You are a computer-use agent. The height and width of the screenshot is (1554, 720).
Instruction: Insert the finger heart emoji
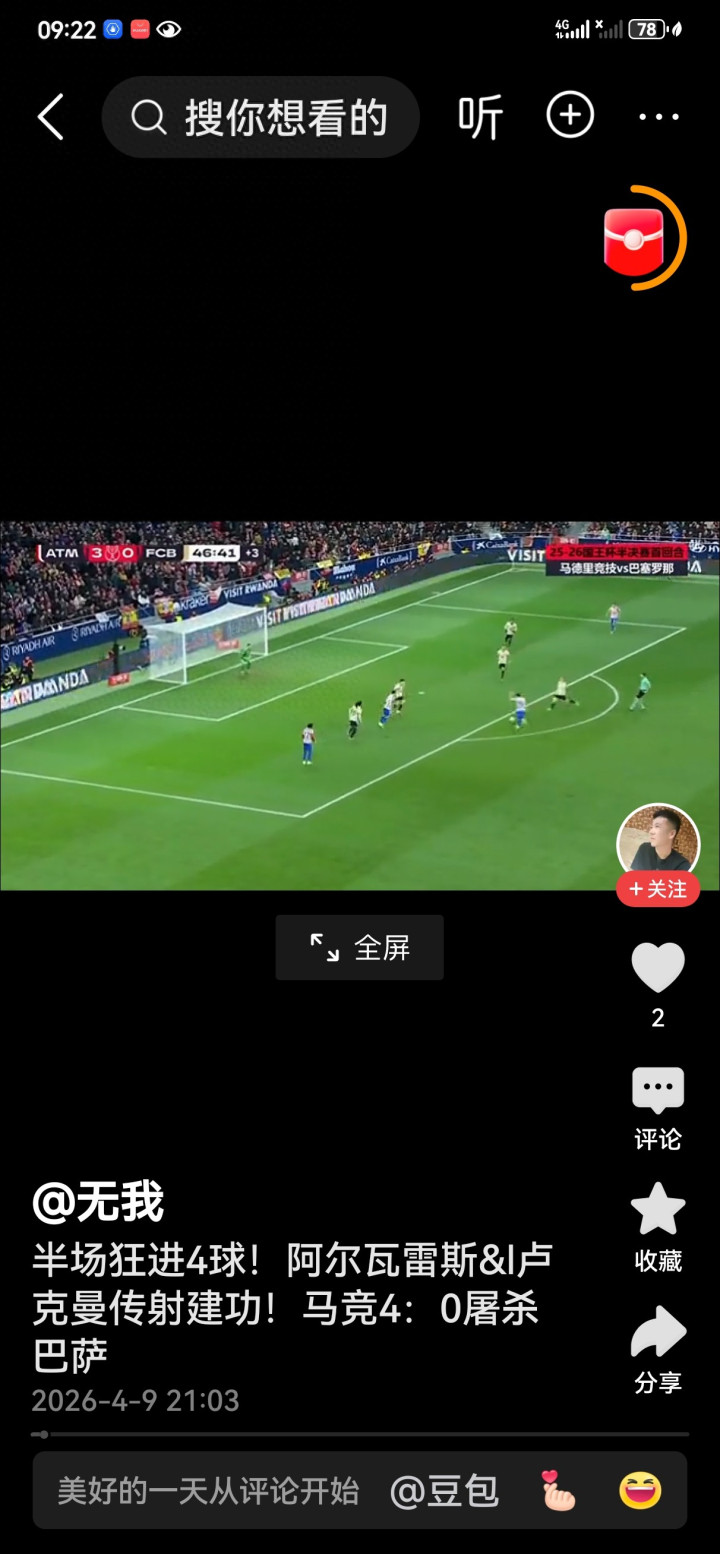[558, 1491]
